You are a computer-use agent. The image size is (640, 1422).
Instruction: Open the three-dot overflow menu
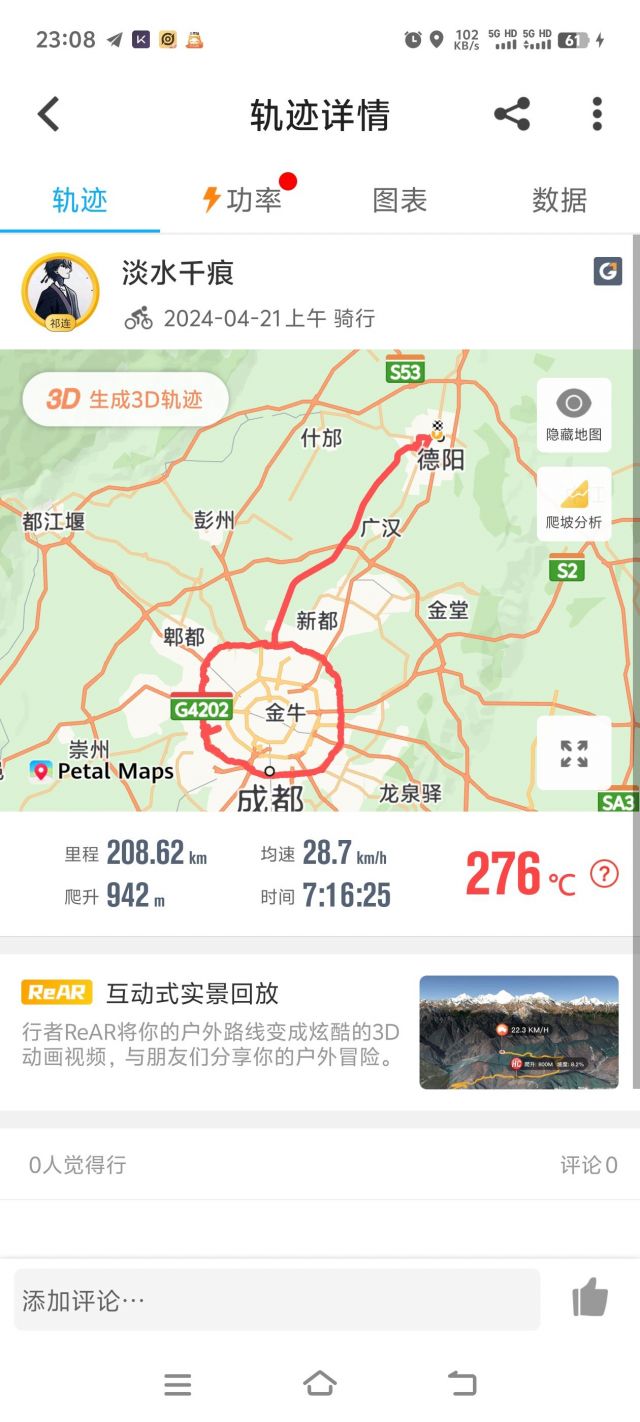pos(597,114)
